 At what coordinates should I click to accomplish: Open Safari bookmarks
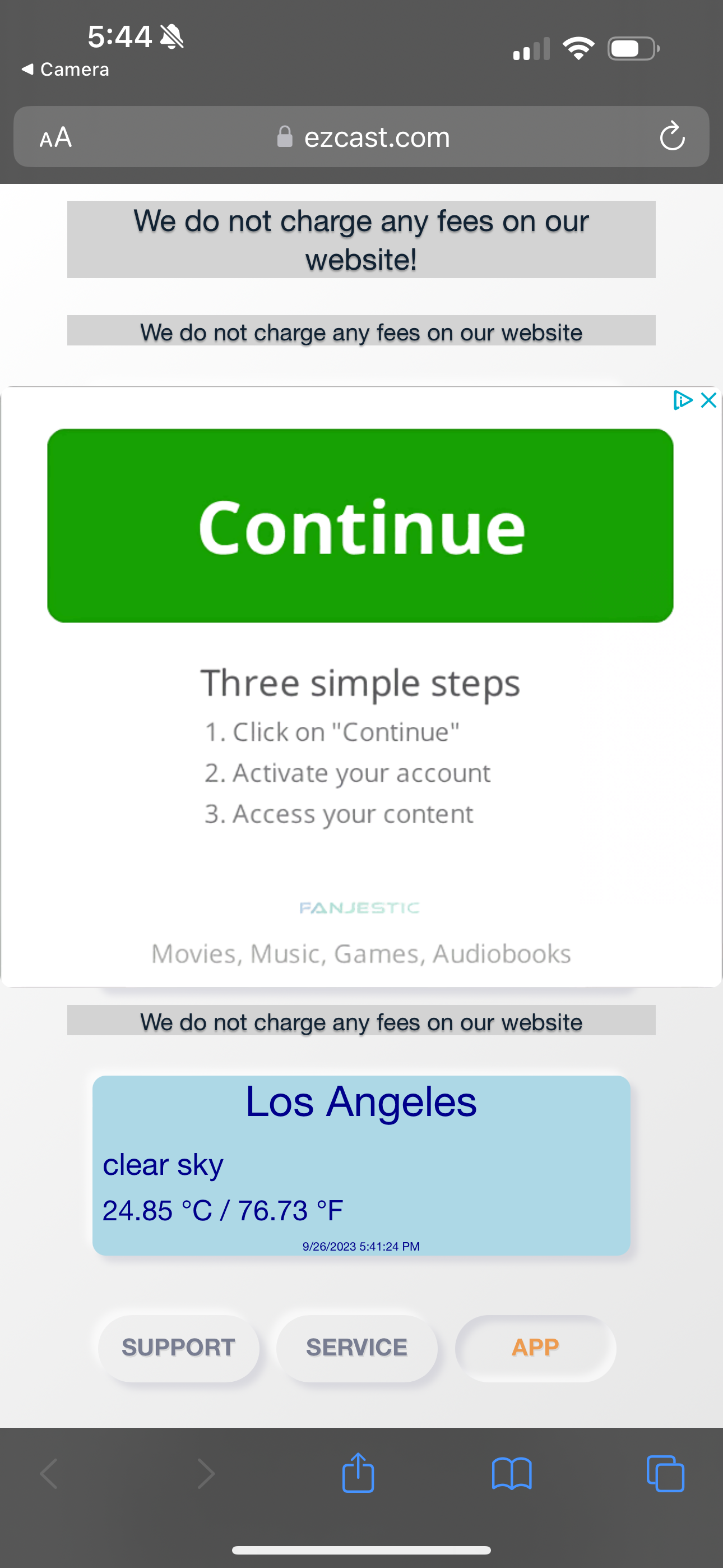click(511, 1474)
